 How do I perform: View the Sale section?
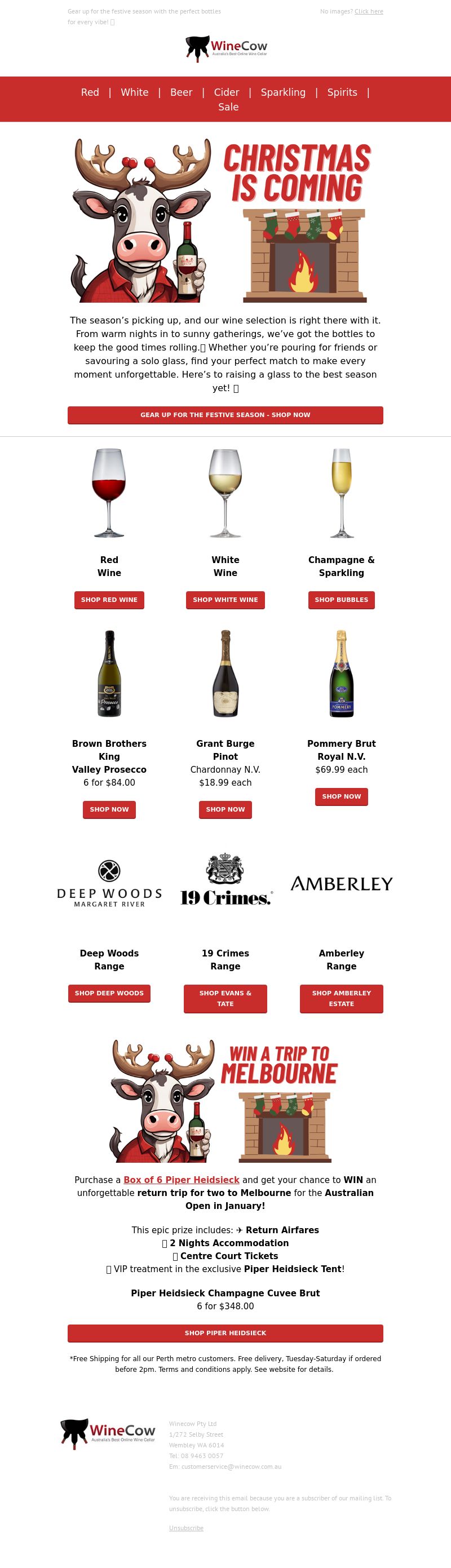(228, 107)
